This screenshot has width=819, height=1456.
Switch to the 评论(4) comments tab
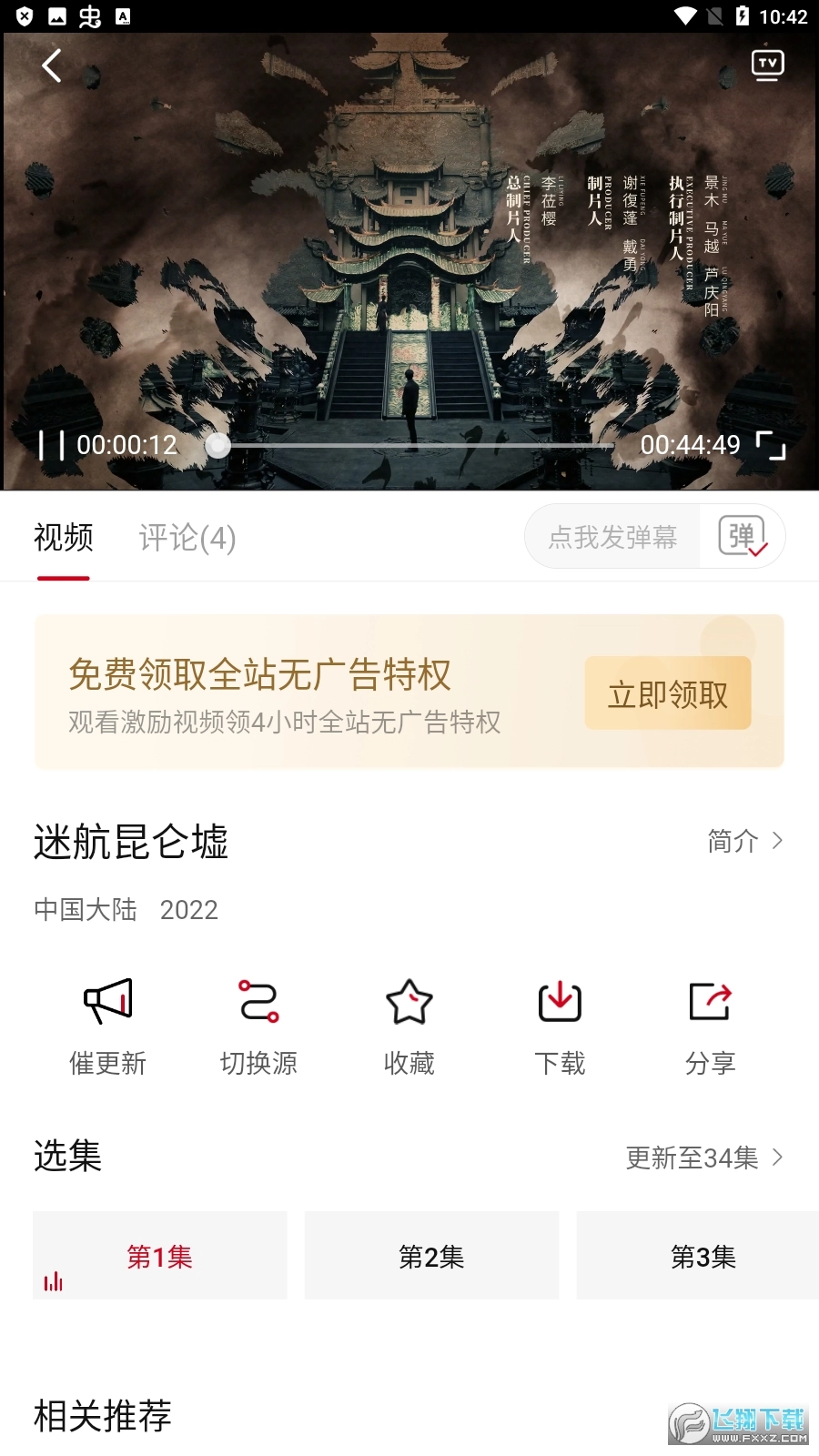(187, 539)
